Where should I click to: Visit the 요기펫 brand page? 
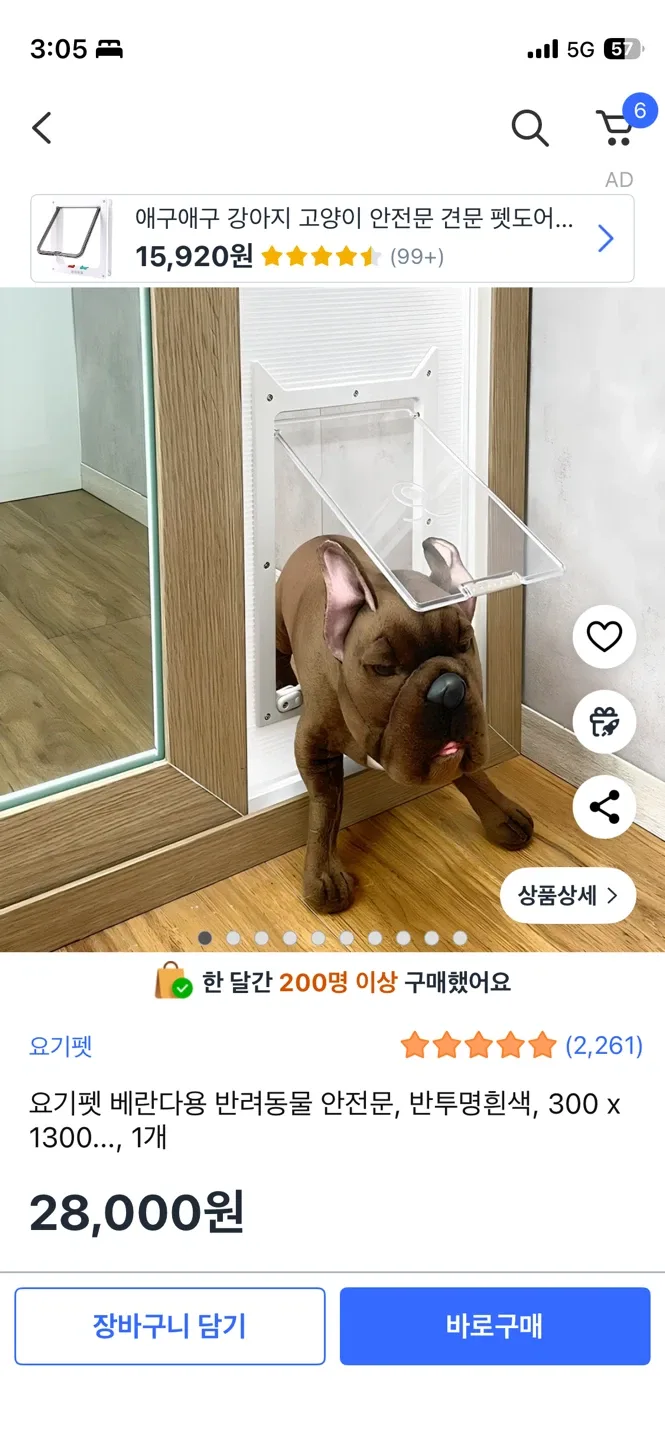61,1046
